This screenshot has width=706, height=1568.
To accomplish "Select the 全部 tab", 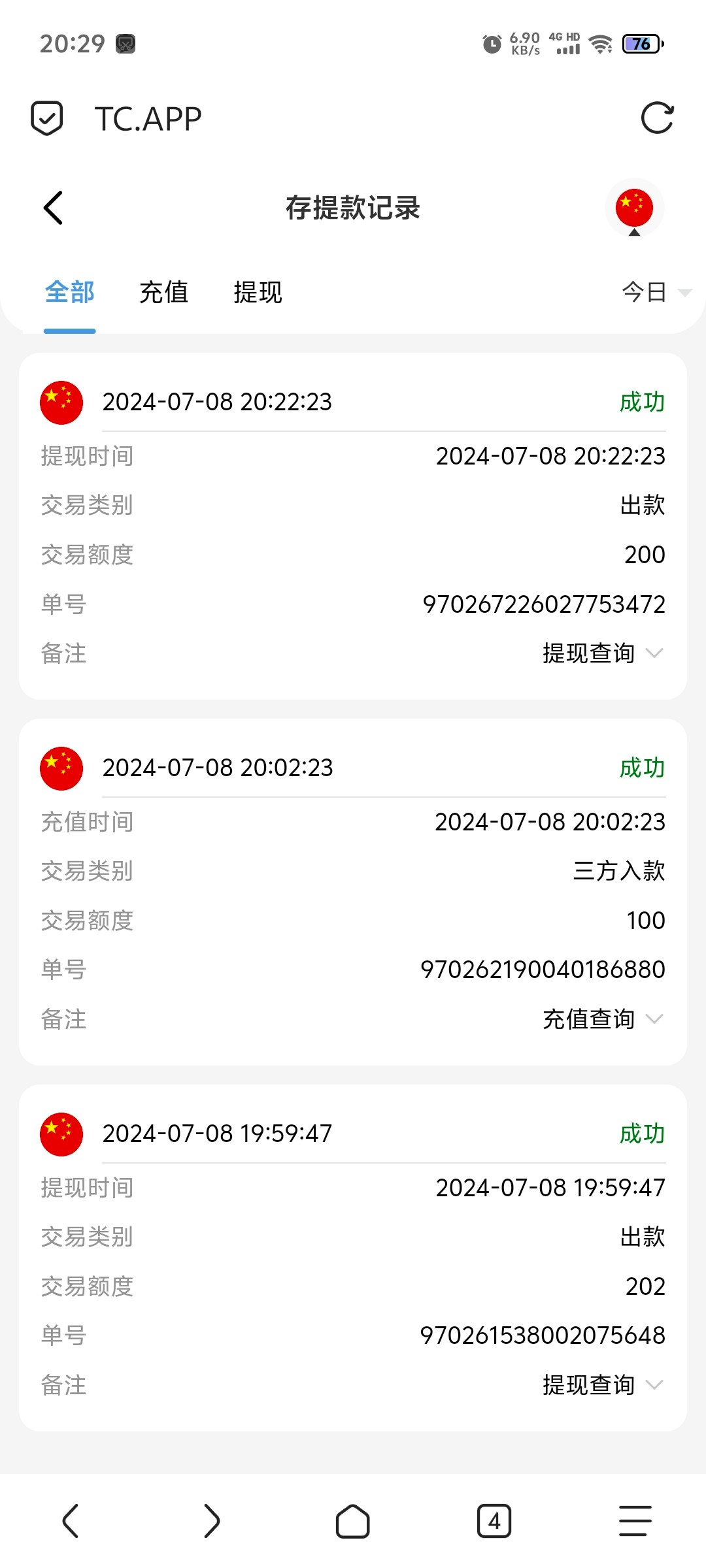I will [69, 292].
